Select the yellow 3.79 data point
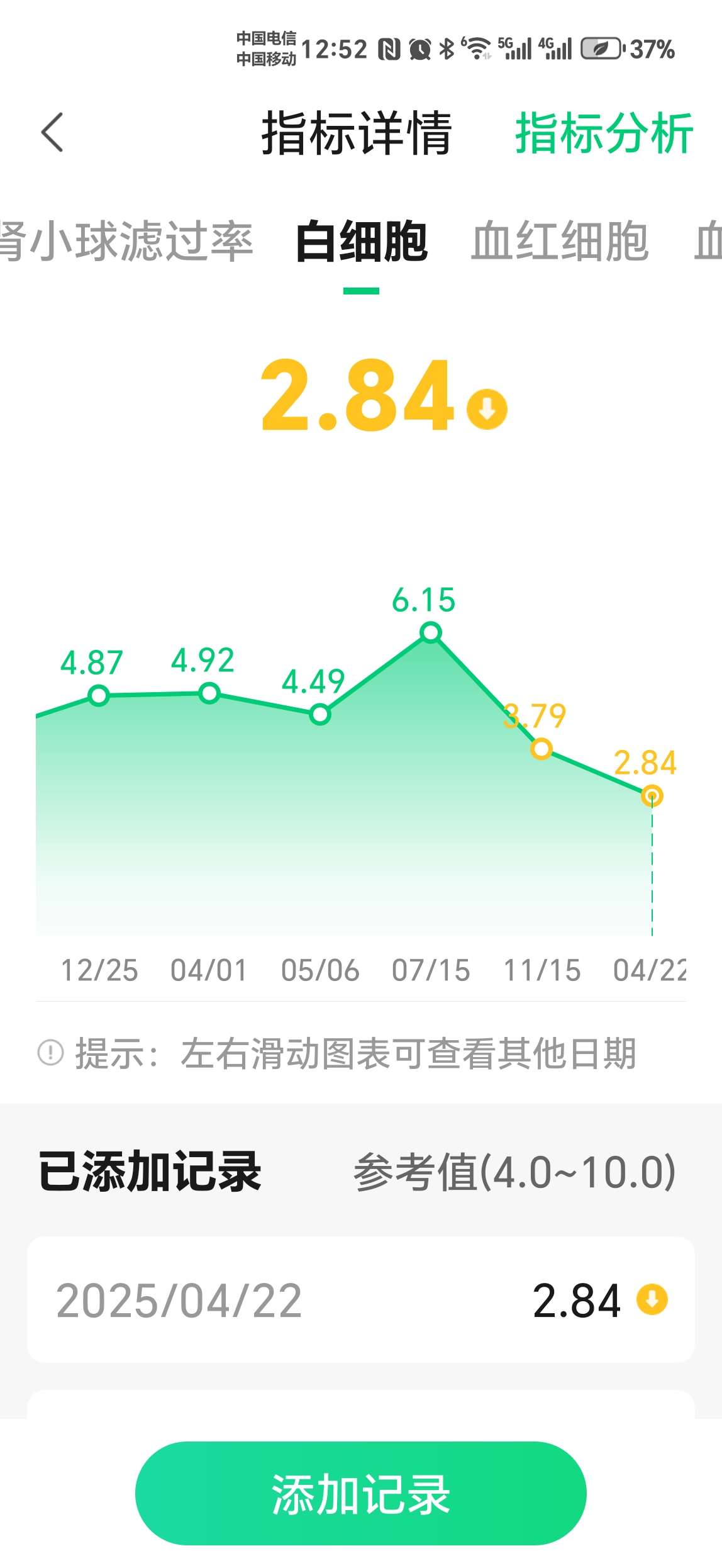 point(541,749)
